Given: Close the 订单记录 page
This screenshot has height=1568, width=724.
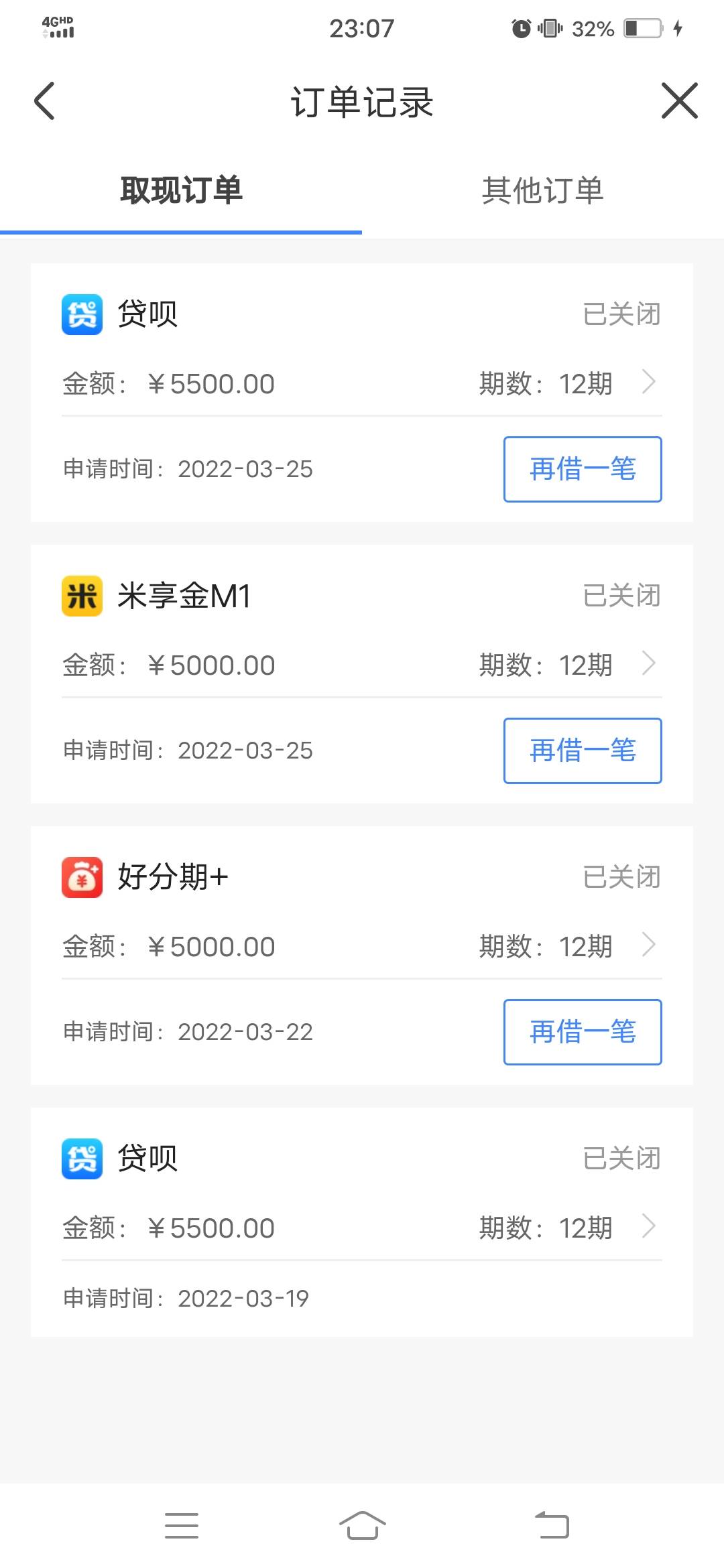Looking at the screenshot, I should [x=679, y=101].
